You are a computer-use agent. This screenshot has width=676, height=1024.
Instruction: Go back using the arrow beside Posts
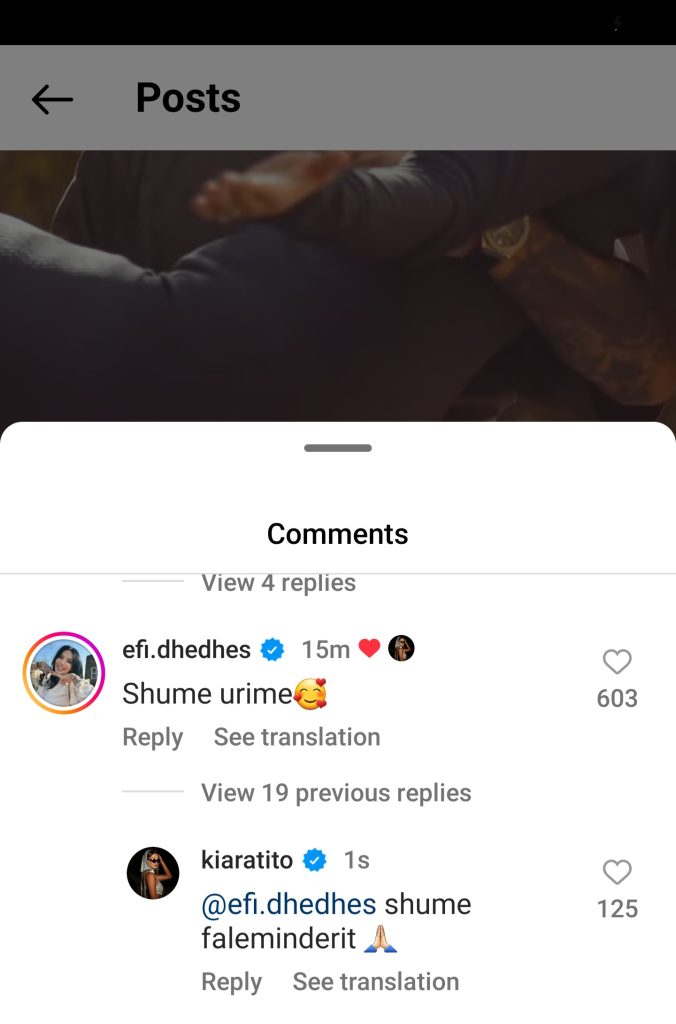[x=52, y=99]
